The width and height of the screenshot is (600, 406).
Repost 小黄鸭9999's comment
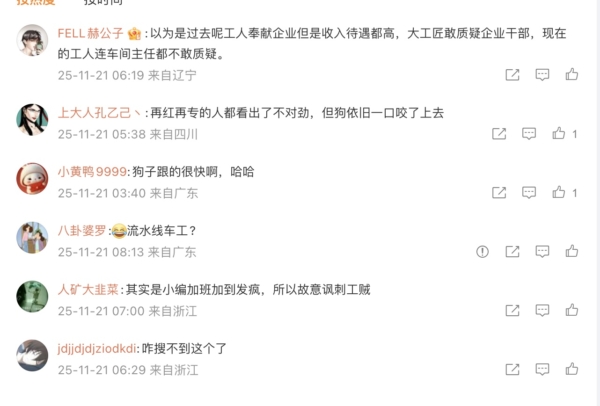499,192
